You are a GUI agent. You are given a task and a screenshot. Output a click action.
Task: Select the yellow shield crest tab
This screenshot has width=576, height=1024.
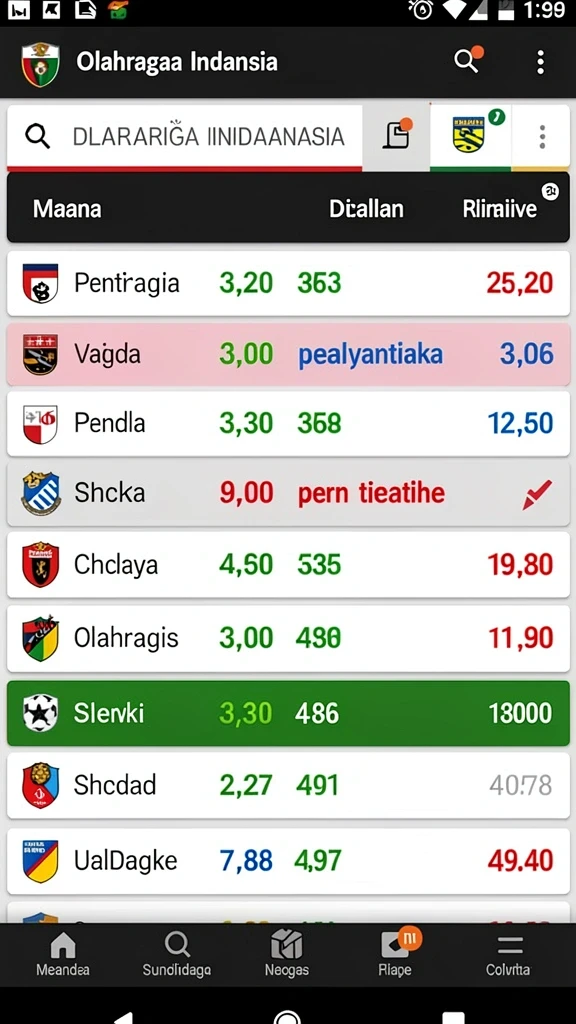tap(471, 135)
